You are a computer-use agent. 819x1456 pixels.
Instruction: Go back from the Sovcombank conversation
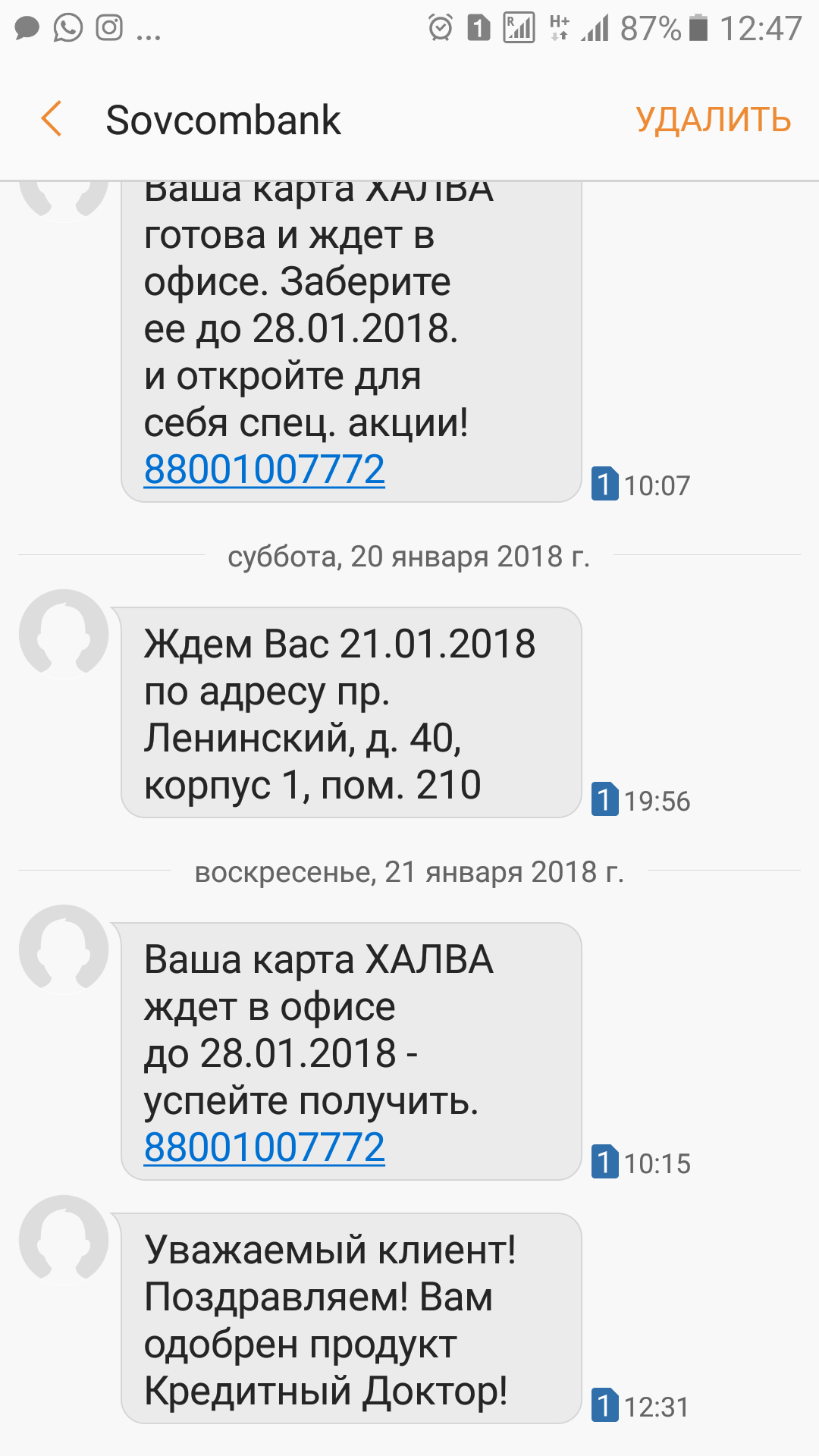51,120
